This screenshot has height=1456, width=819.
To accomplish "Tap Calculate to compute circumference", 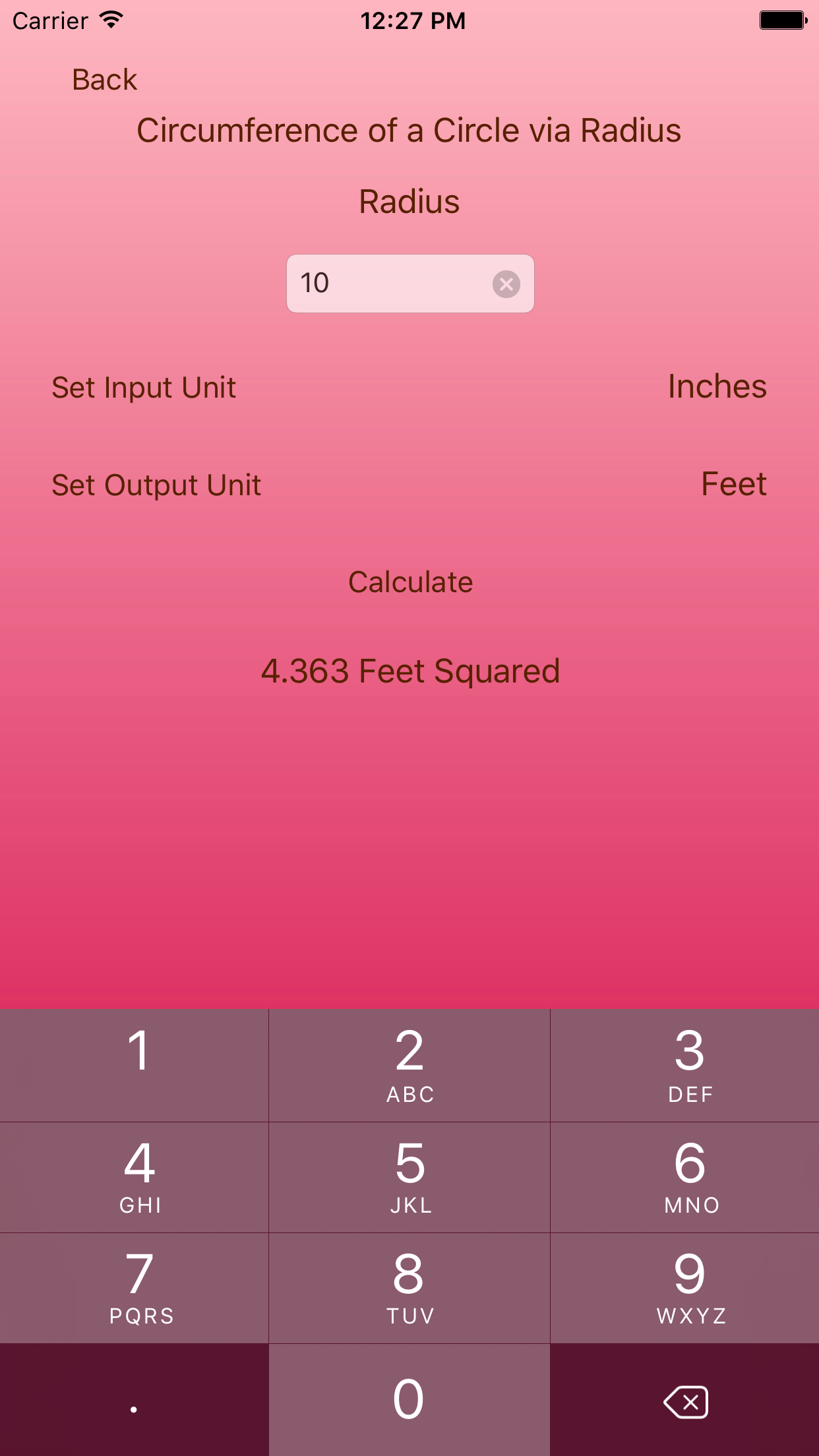I will click(410, 582).
